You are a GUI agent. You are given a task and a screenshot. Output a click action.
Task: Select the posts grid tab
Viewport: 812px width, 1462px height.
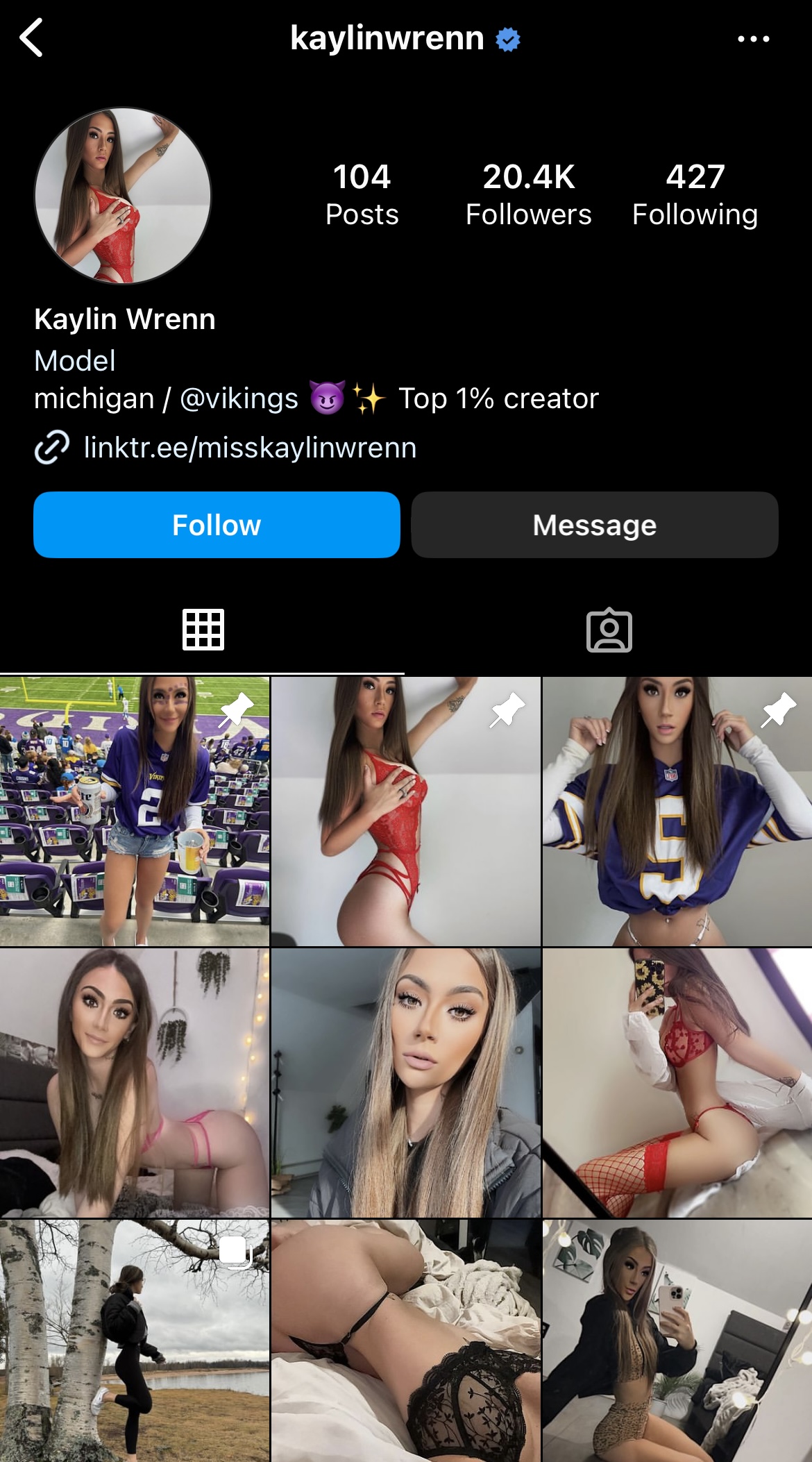pyautogui.click(x=203, y=630)
